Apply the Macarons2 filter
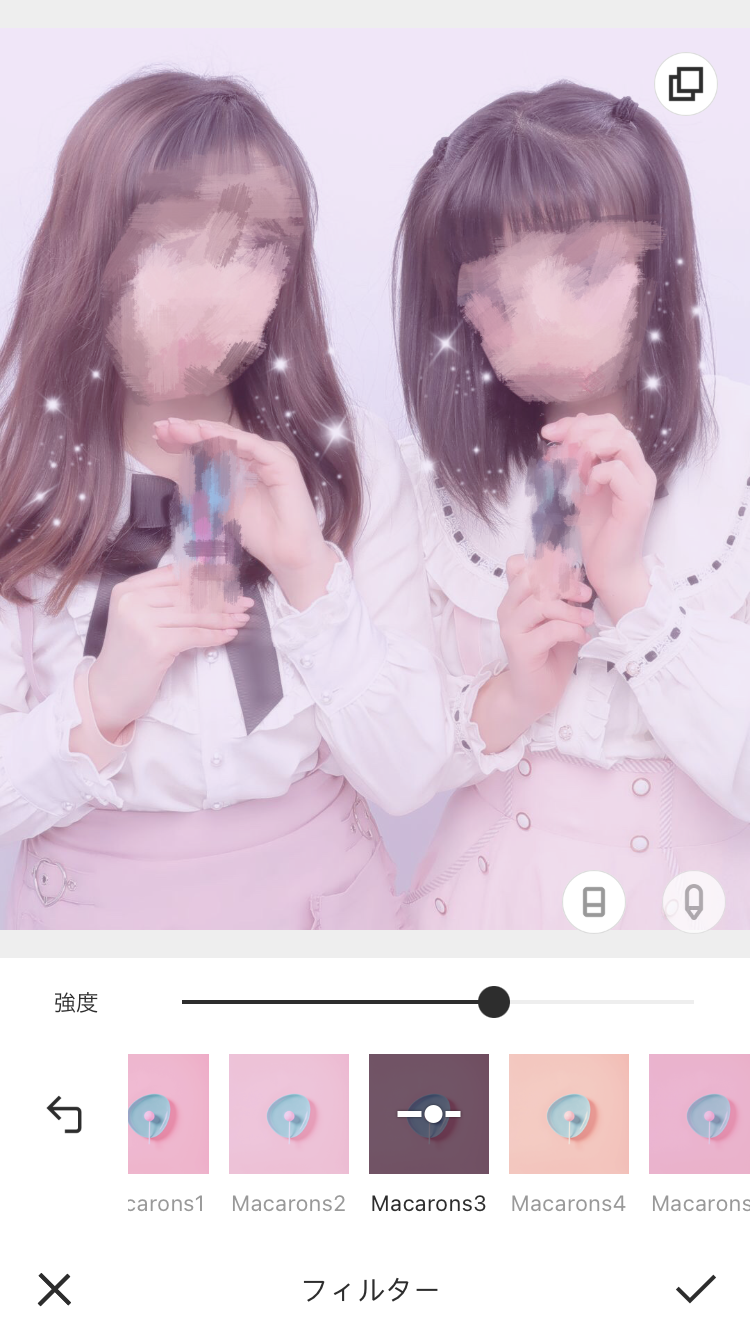750x1334 pixels. coord(289,1114)
